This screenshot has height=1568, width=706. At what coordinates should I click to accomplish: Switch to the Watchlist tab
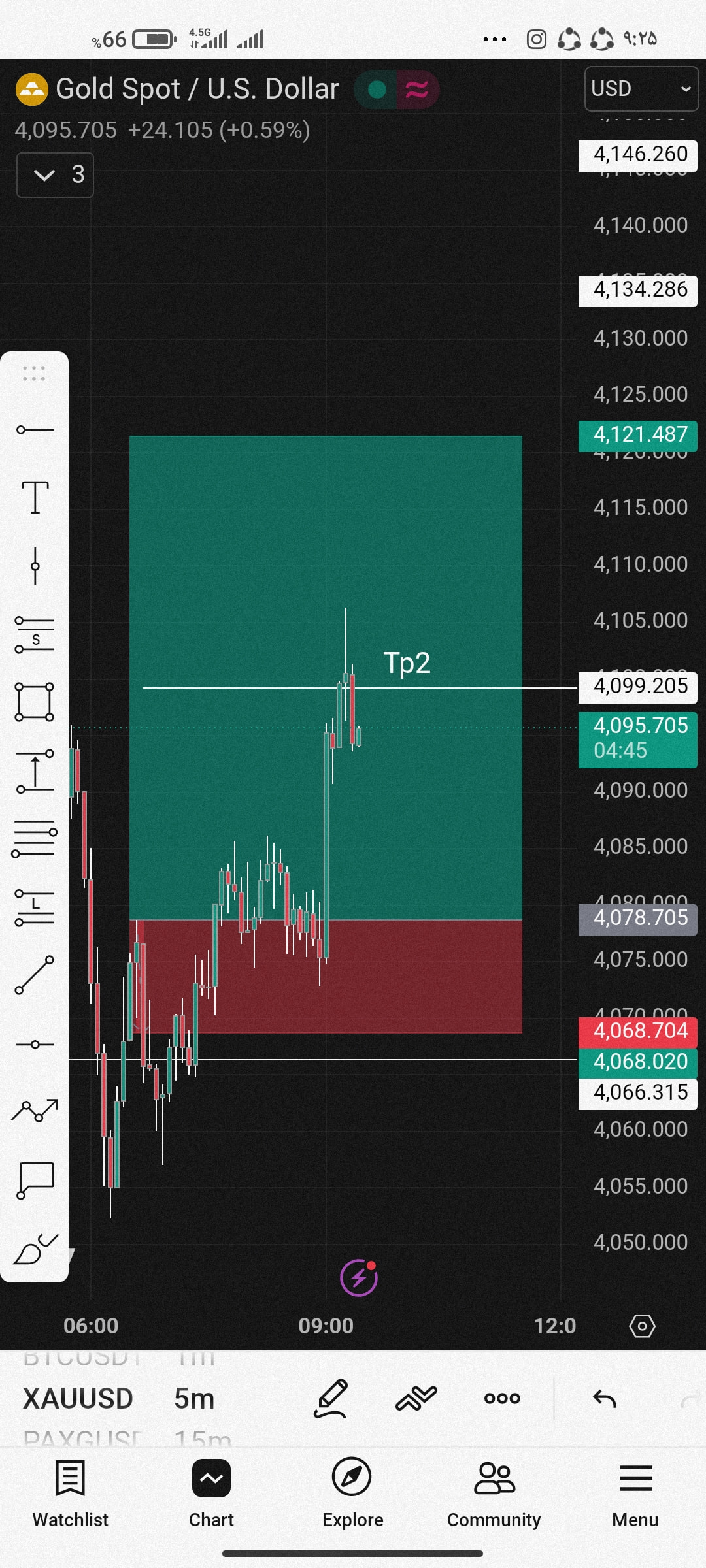pos(71,1493)
